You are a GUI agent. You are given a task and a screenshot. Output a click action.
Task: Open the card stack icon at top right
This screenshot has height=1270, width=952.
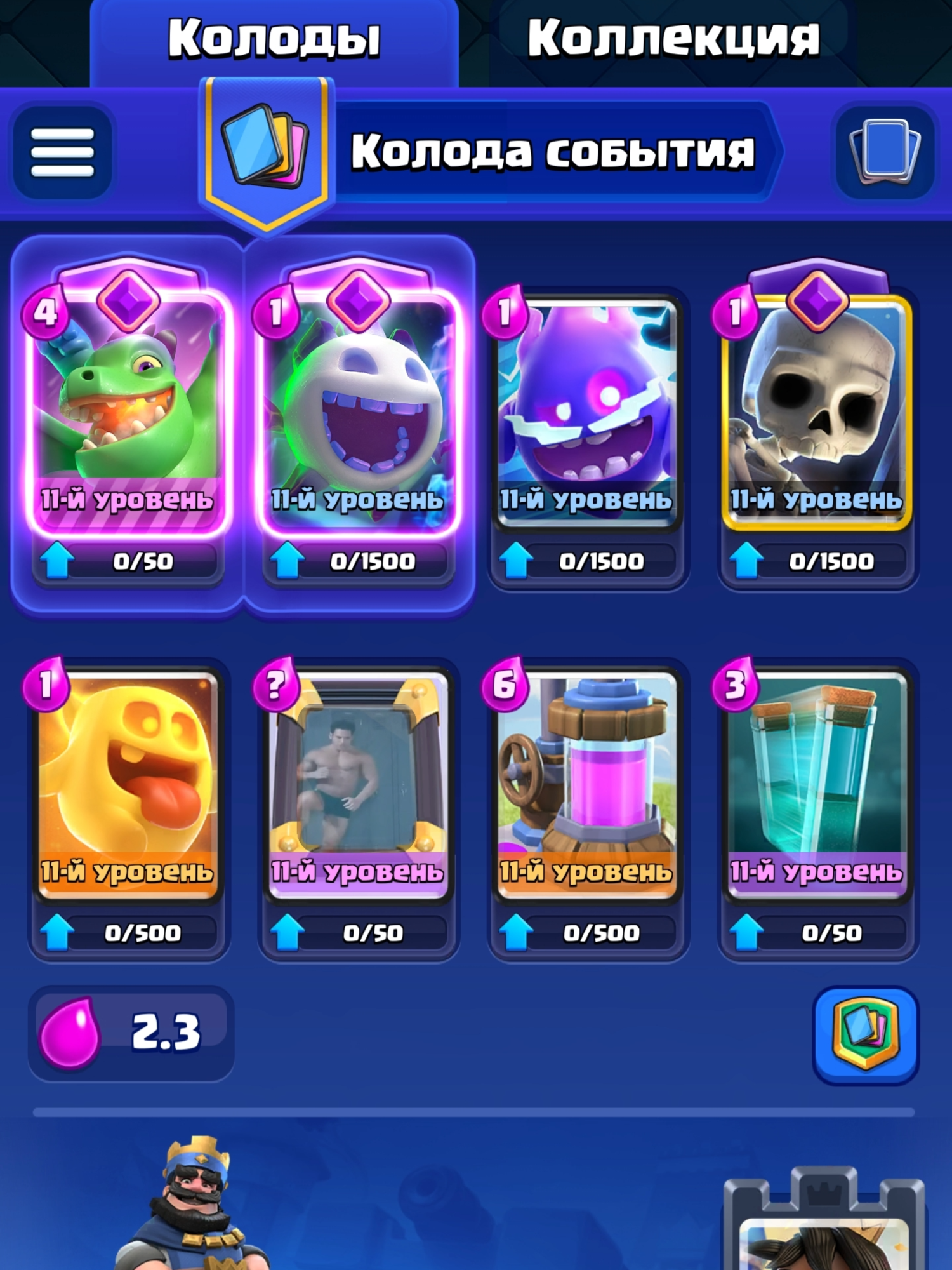tap(885, 152)
